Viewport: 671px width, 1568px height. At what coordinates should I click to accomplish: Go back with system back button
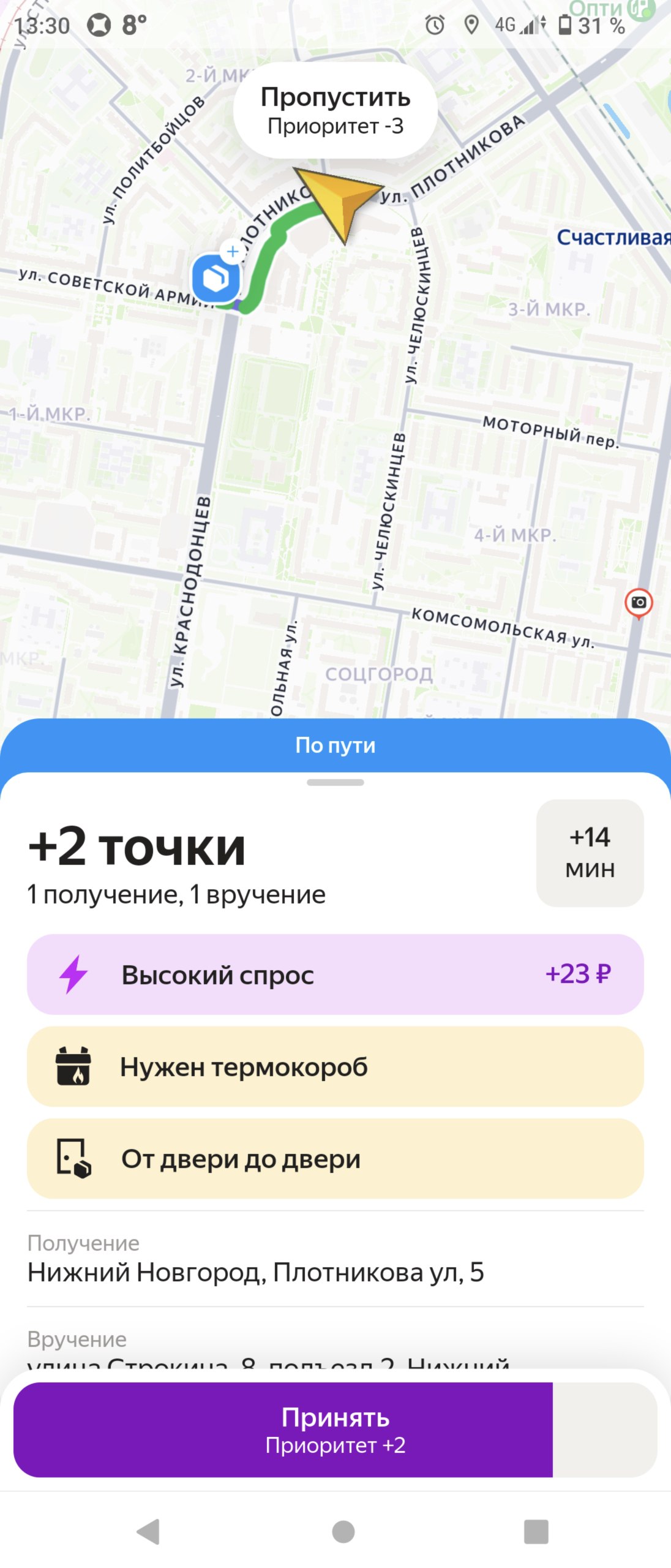point(149,1531)
